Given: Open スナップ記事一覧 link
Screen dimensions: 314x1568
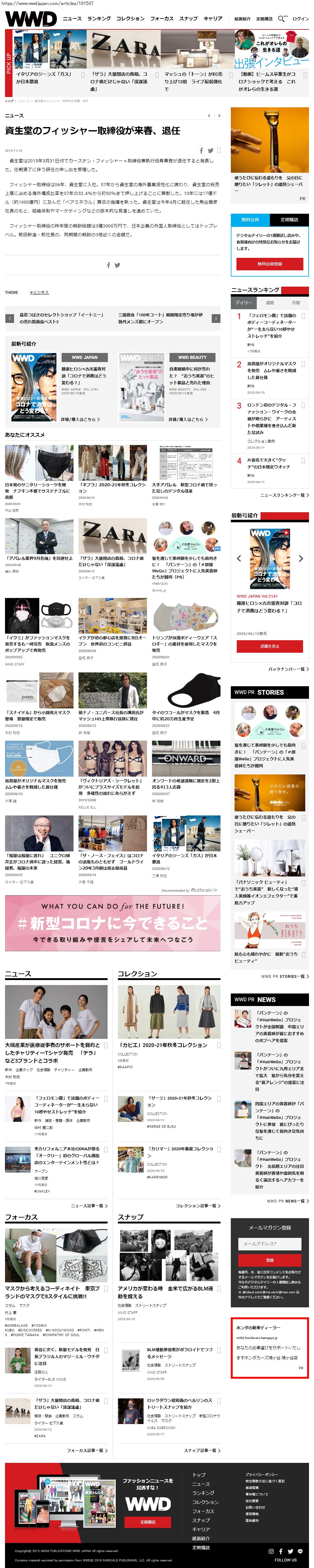Looking at the screenshot, I should click(201, 1451).
